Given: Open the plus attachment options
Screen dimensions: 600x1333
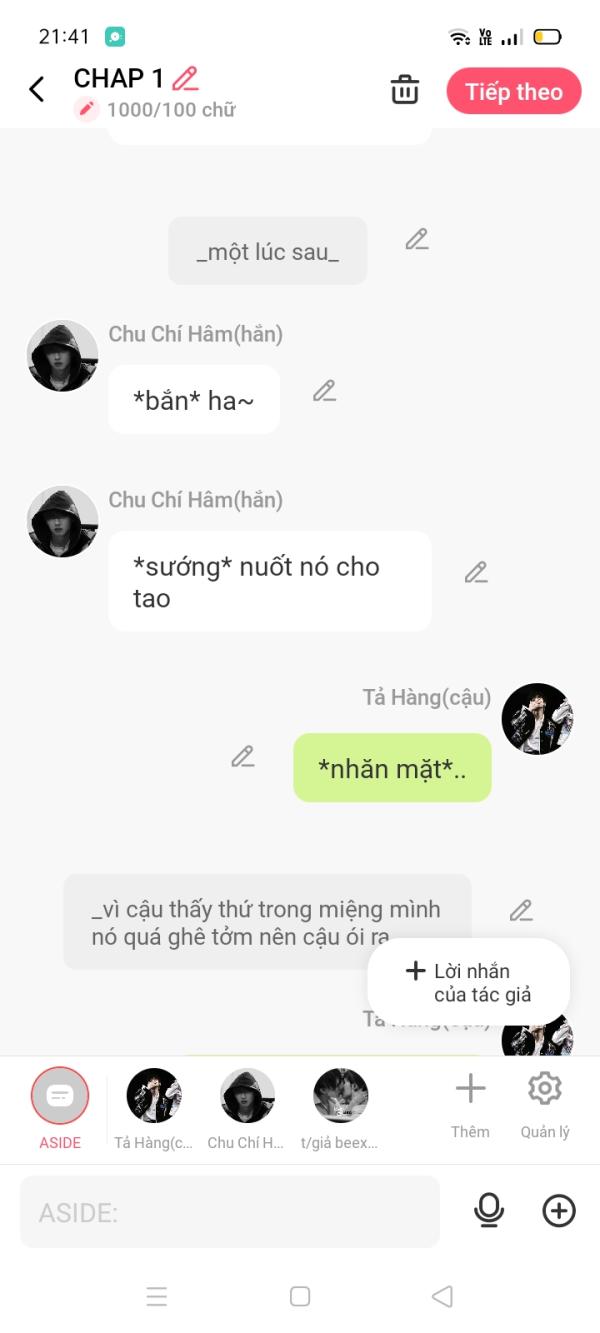Looking at the screenshot, I should tap(559, 1211).
